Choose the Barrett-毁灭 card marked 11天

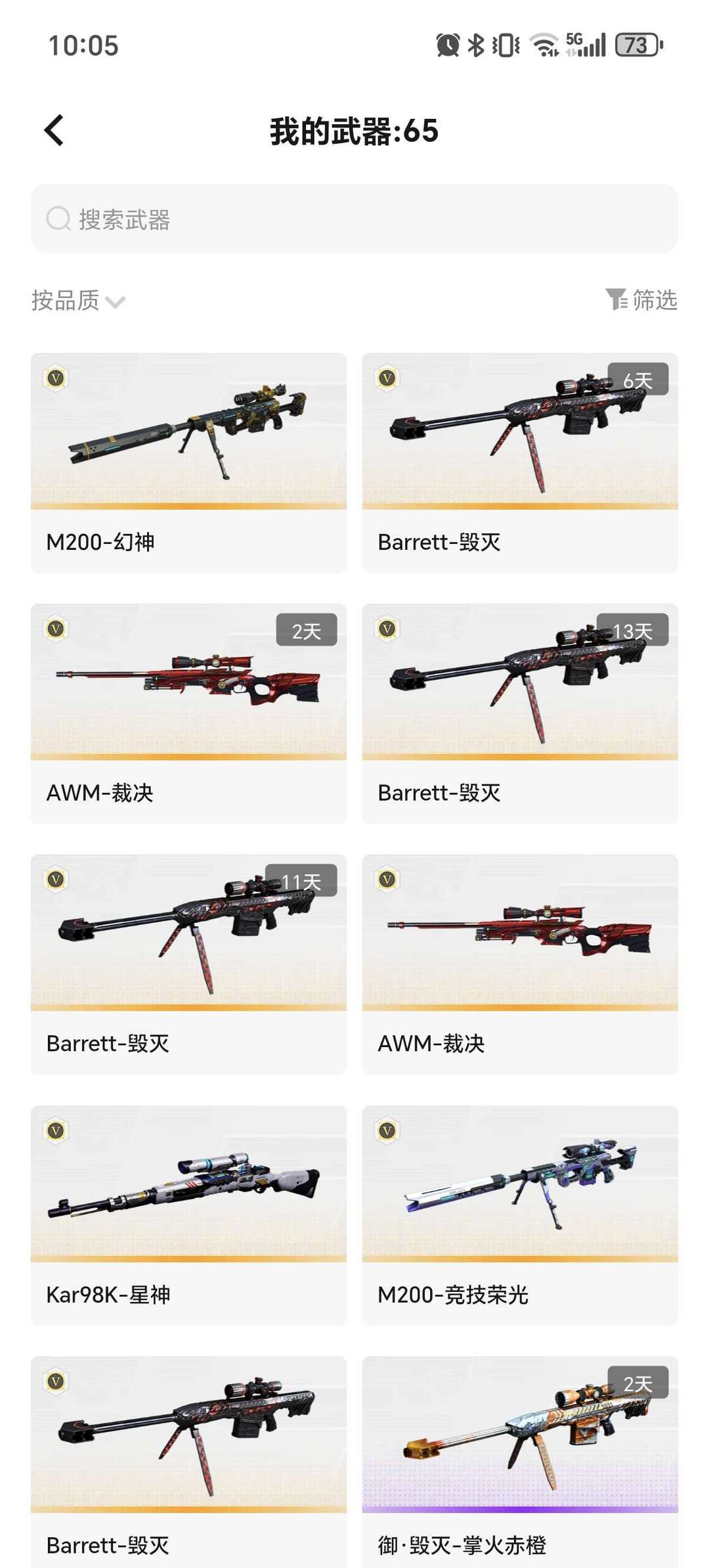point(188,964)
